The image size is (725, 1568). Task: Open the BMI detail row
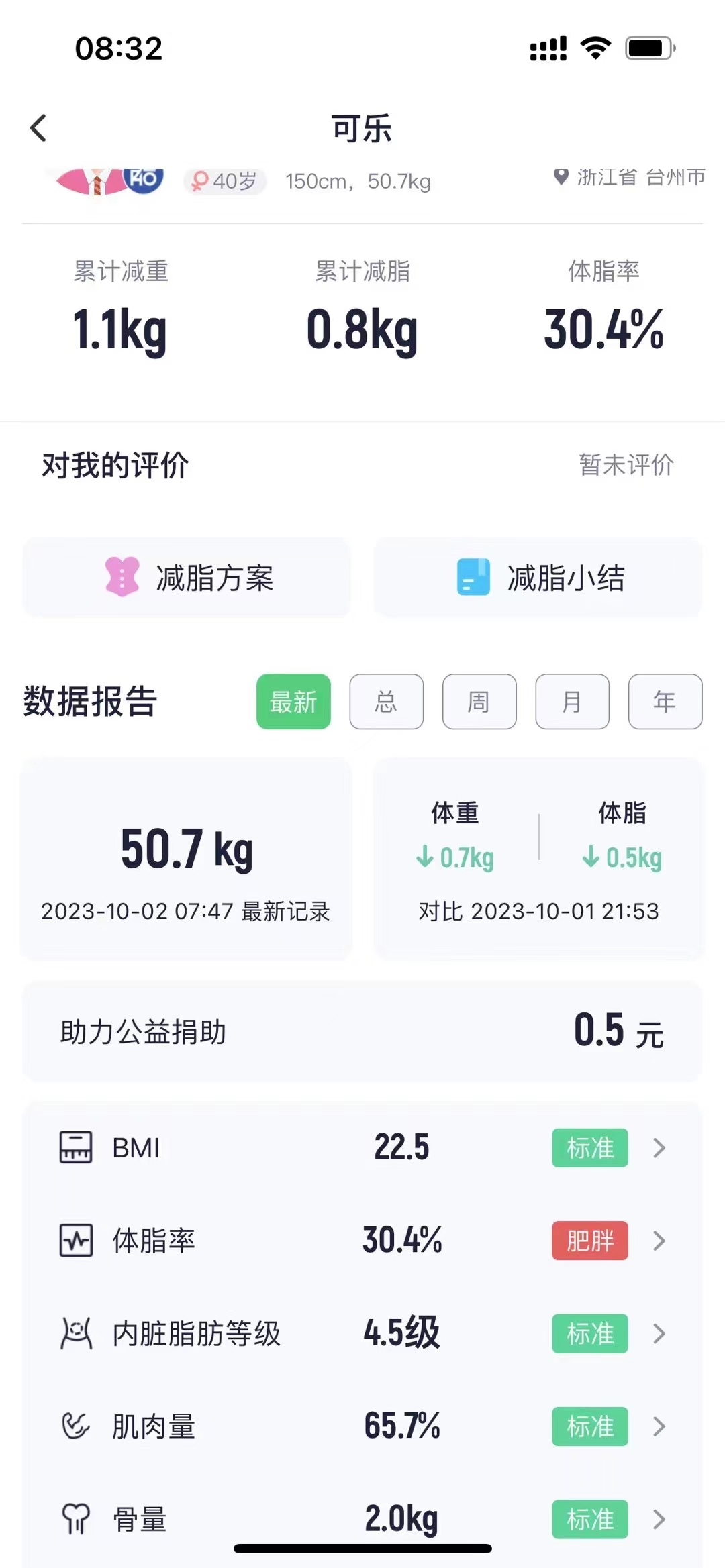(x=362, y=1148)
